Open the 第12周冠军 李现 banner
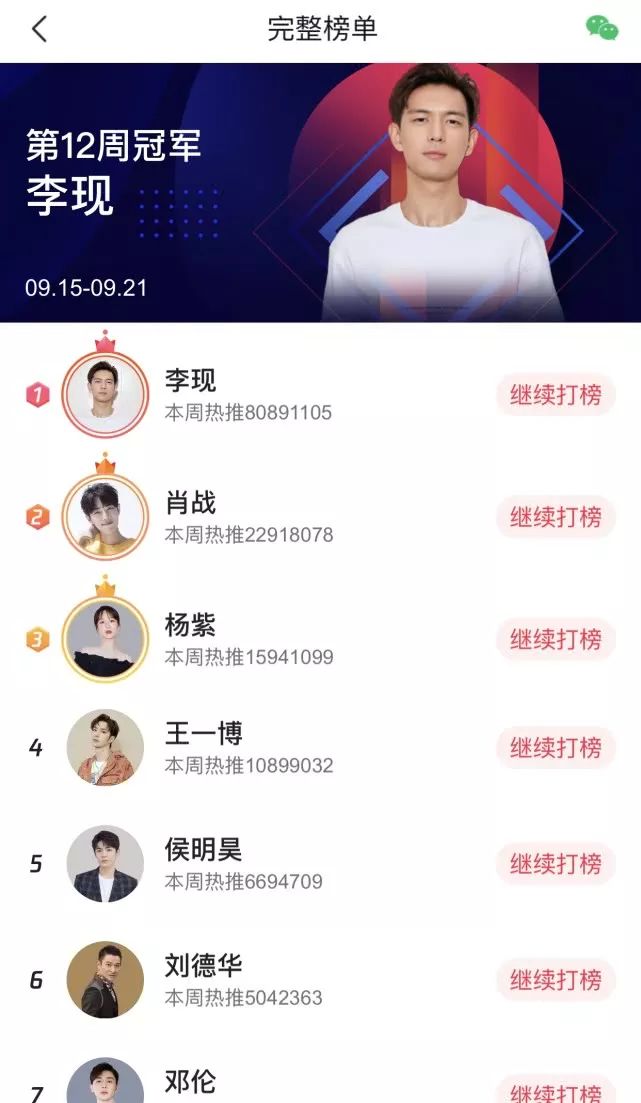Screen dimensions: 641x1103 click(320, 193)
